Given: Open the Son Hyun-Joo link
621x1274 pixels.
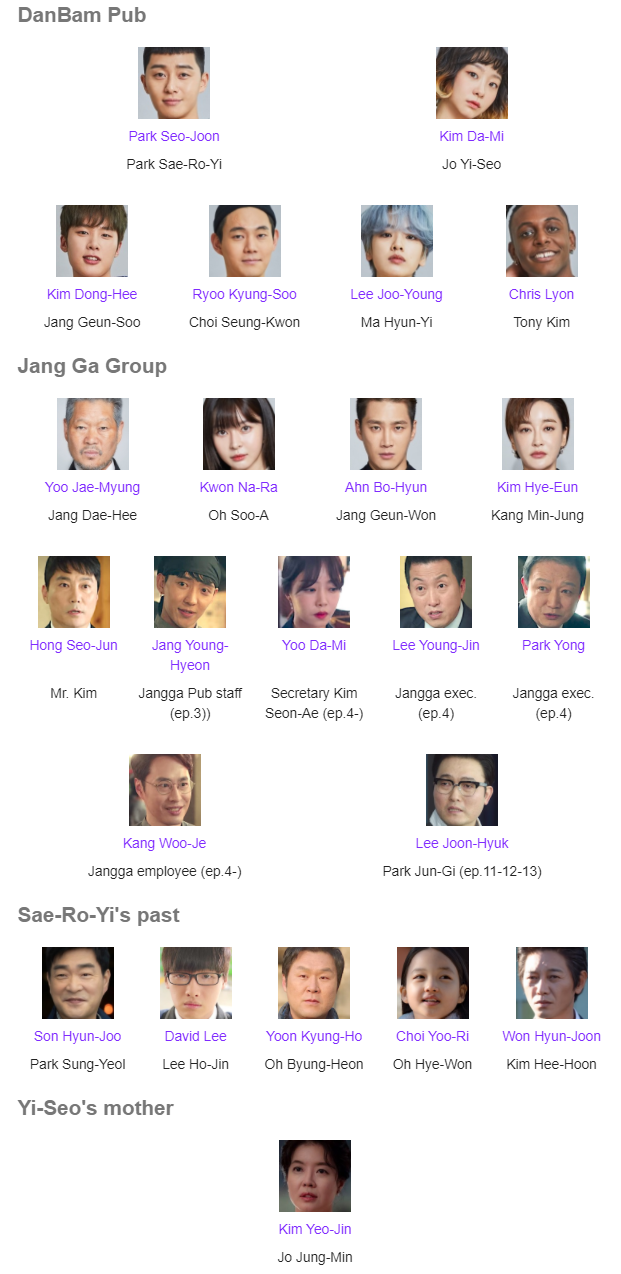Looking at the screenshot, I should 78,1036.
